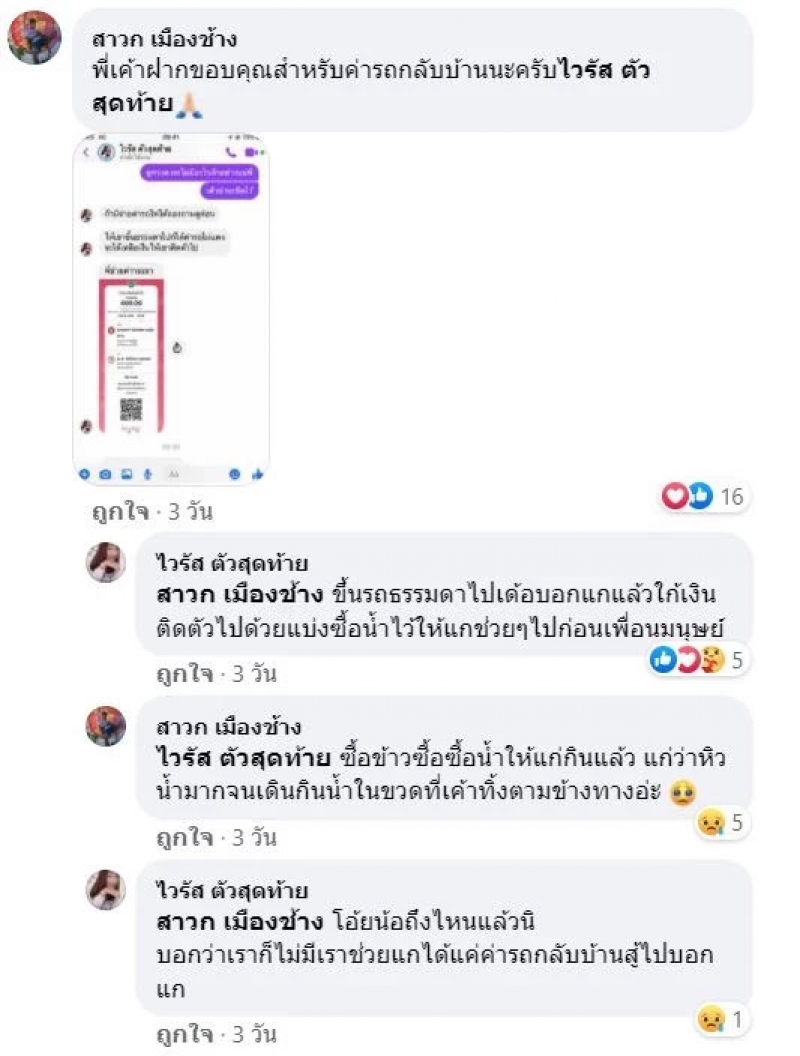Like สาวก เมืองช้าง's reply about ซื้อข้าวซื้อน้ำ

(x=185, y=836)
